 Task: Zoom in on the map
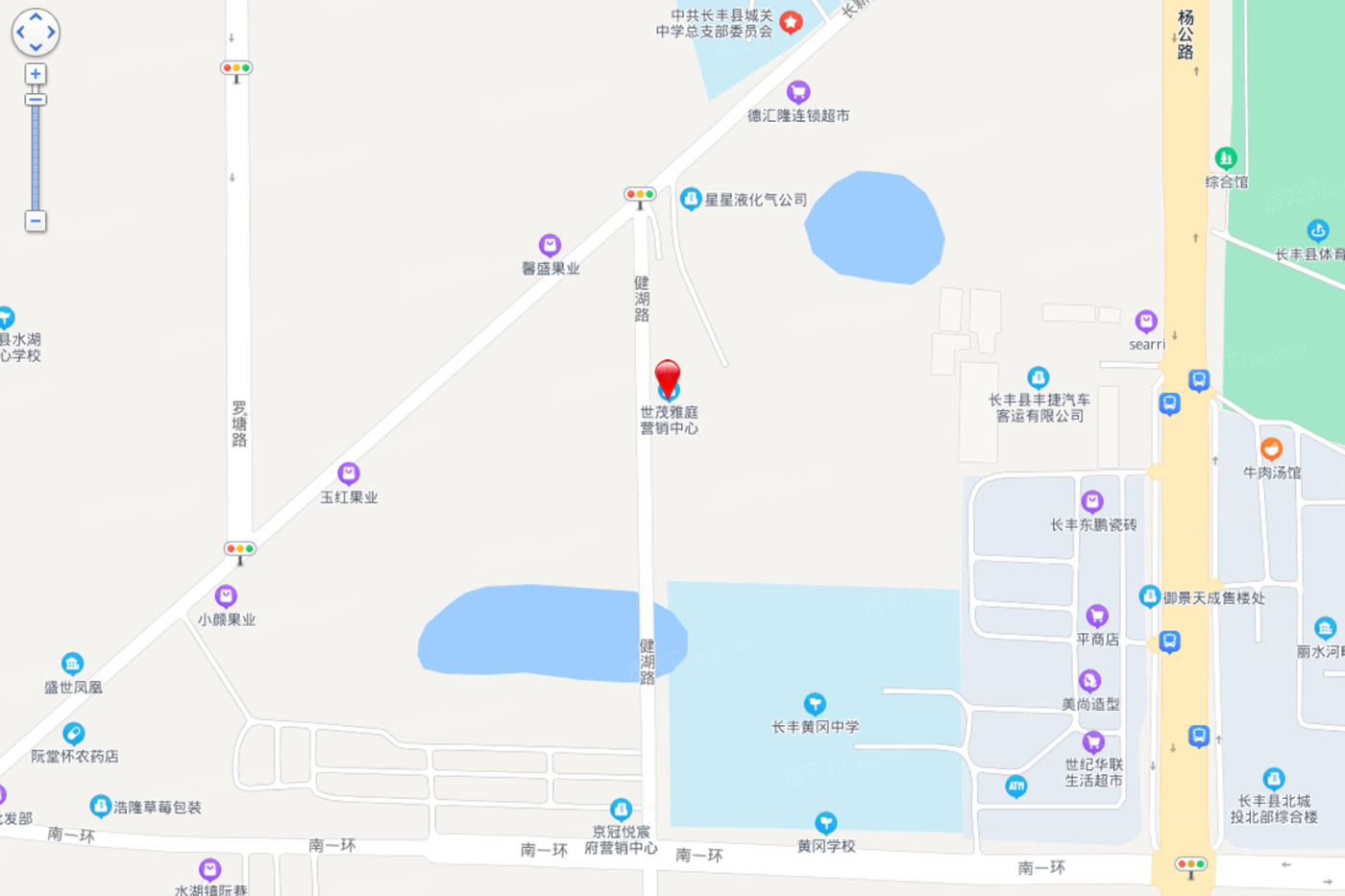click(36, 74)
